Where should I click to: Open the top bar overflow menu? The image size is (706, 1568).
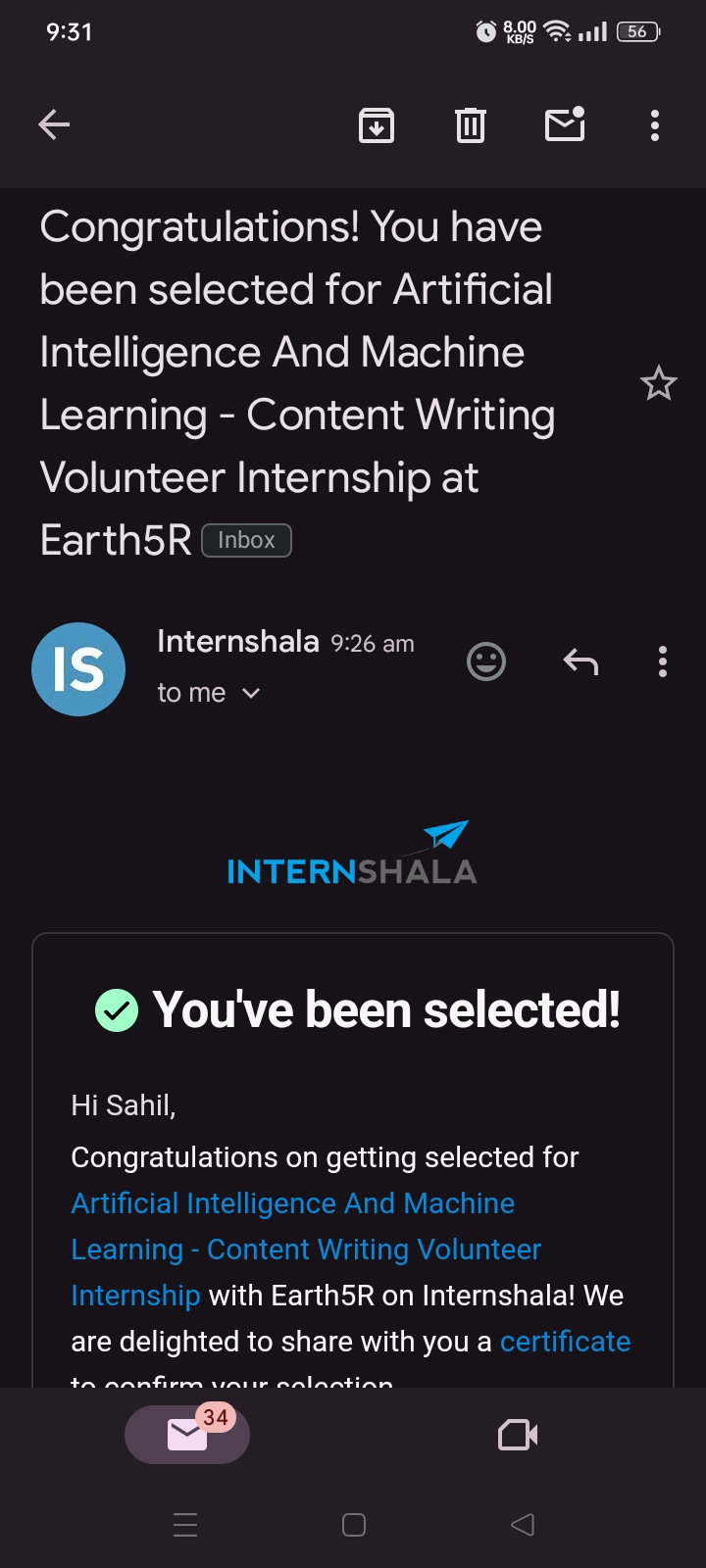655,124
